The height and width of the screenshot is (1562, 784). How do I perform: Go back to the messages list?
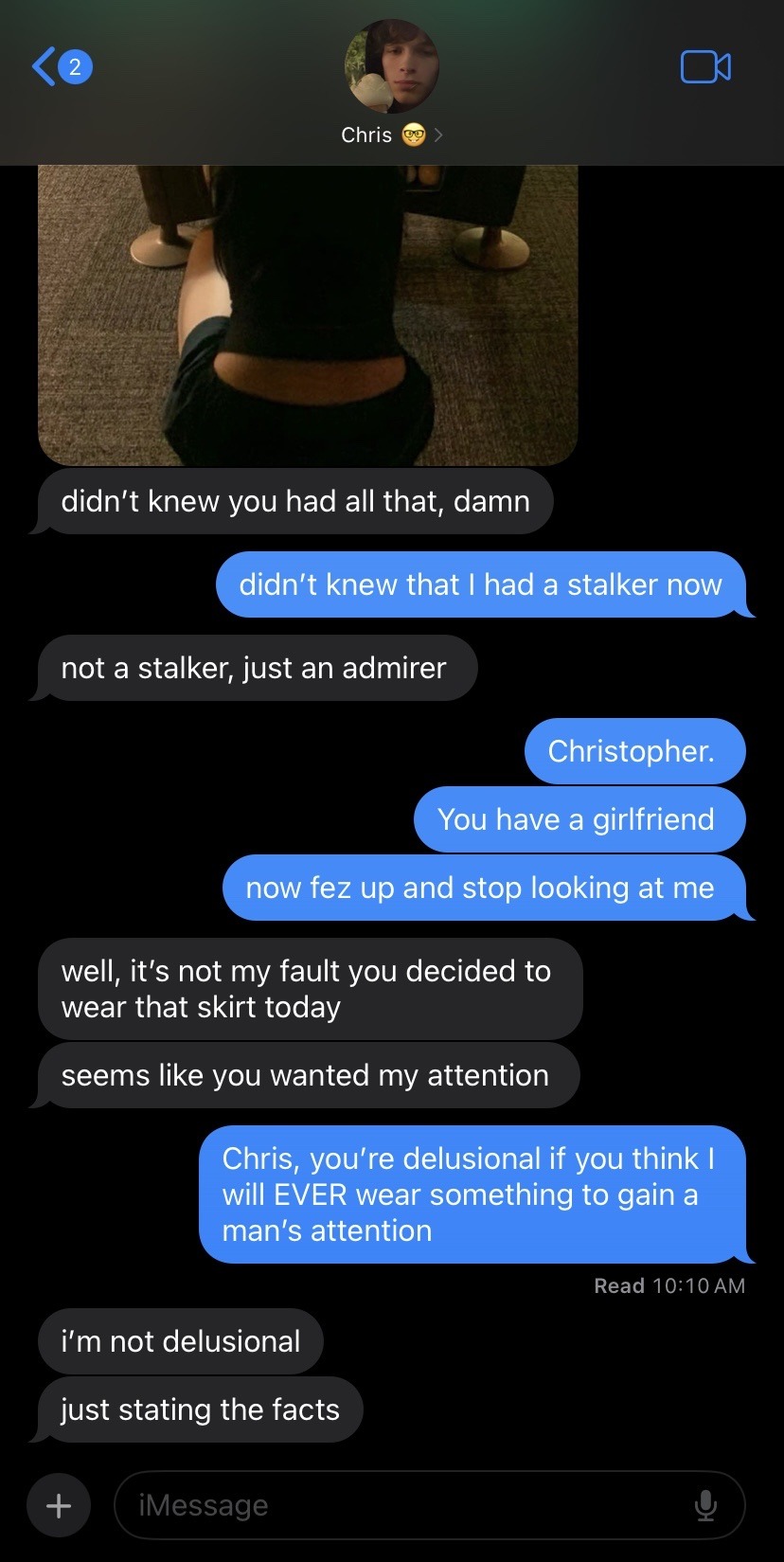point(59,67)
